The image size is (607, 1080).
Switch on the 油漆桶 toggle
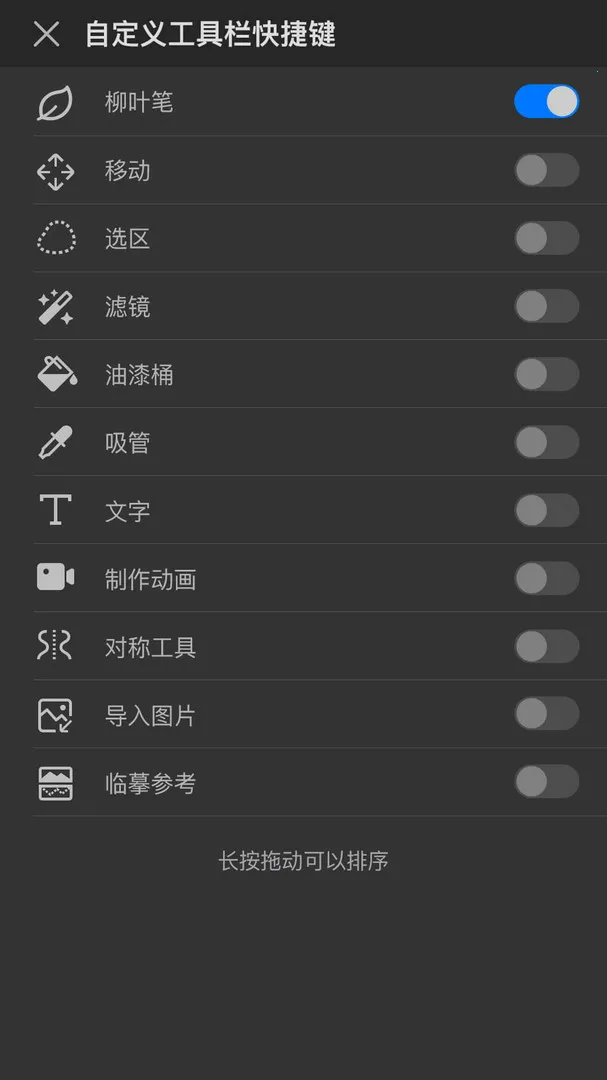coord(546,374)
